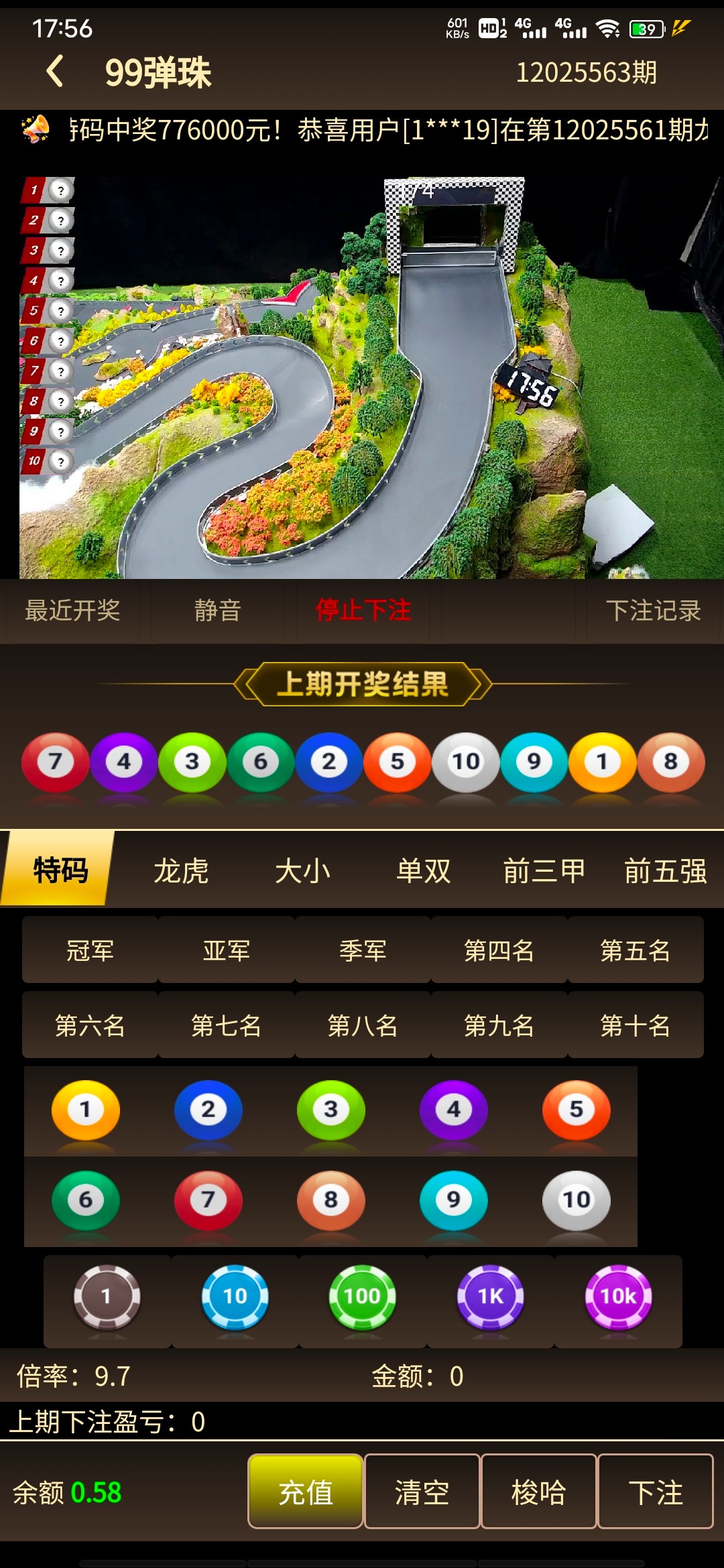Open the 最近开奖 recent results panel
The width and height of the screenshot is (724, 1568).
click(72, 611)
